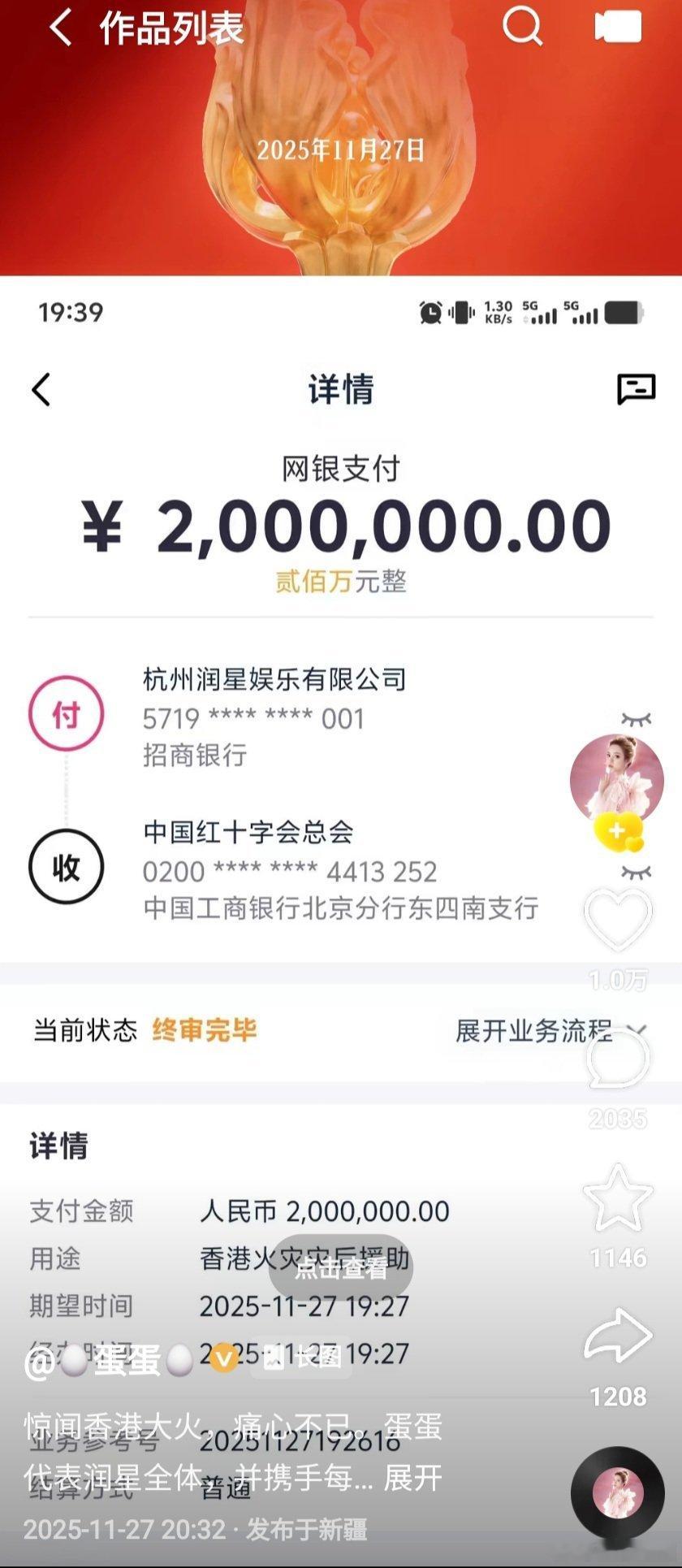The width and height of the screenshot is (682, 1568).
Task: Tap the 点击查看 button
Action: (340, 1268)
